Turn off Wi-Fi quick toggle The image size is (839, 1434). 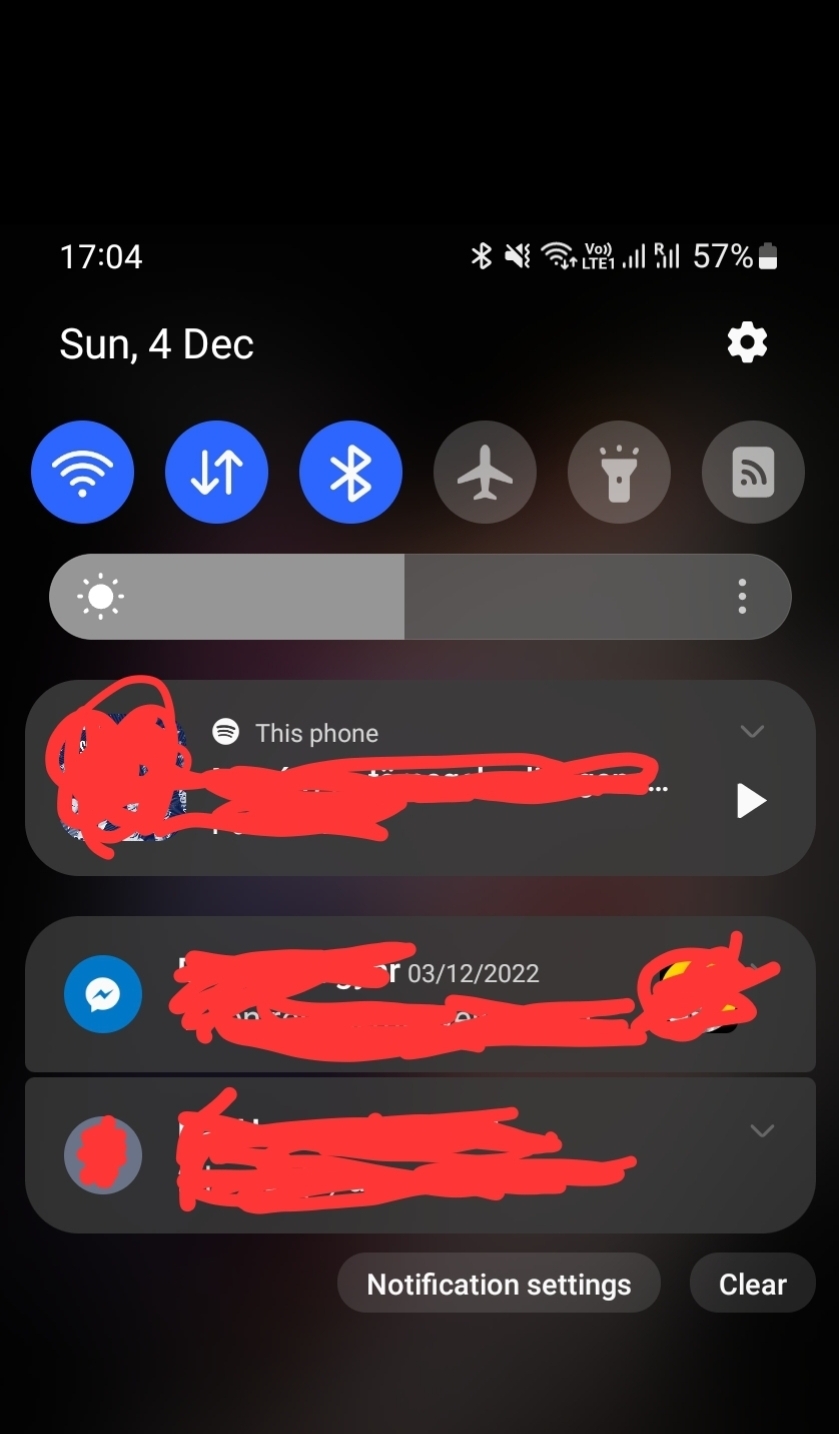pos(82,472)
